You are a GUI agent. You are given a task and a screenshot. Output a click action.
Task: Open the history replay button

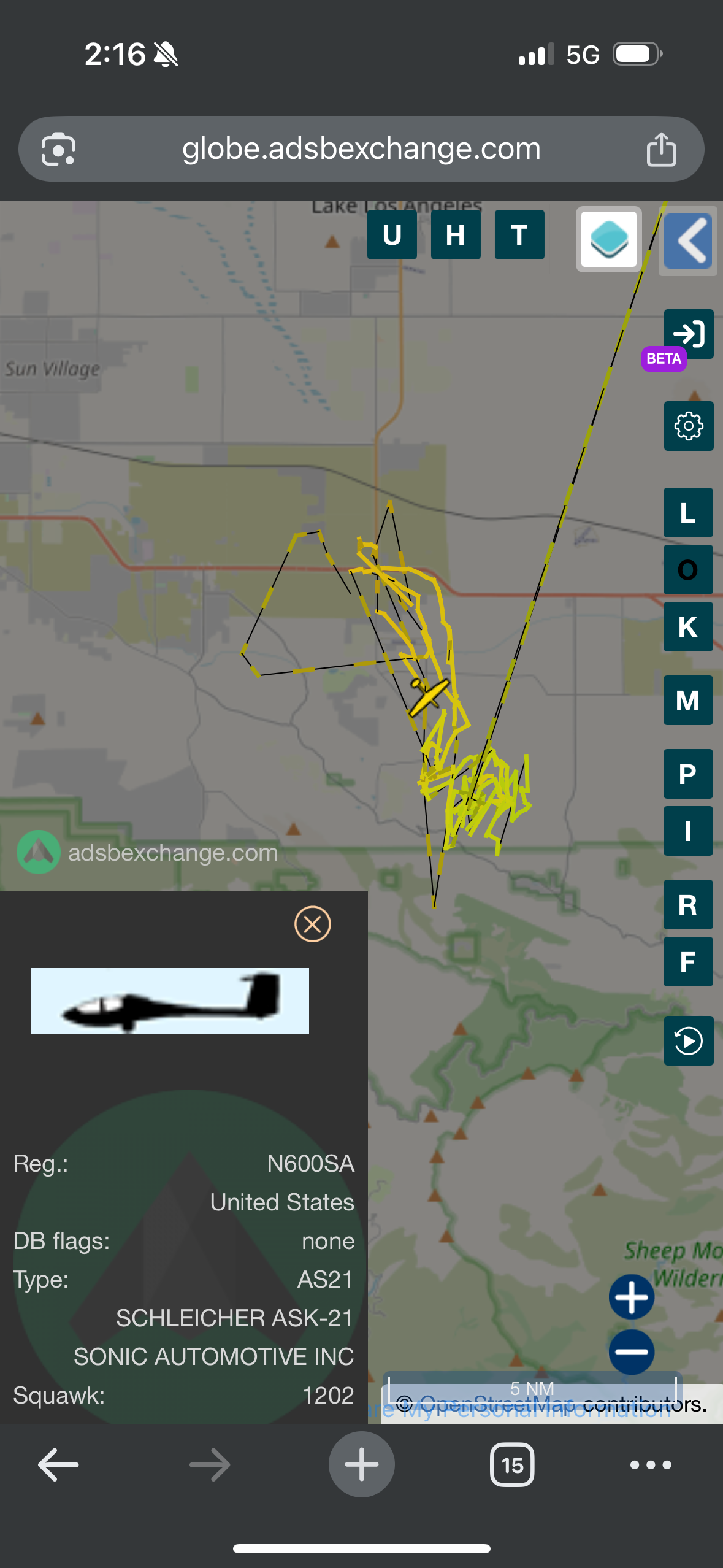pos(689,1041)
